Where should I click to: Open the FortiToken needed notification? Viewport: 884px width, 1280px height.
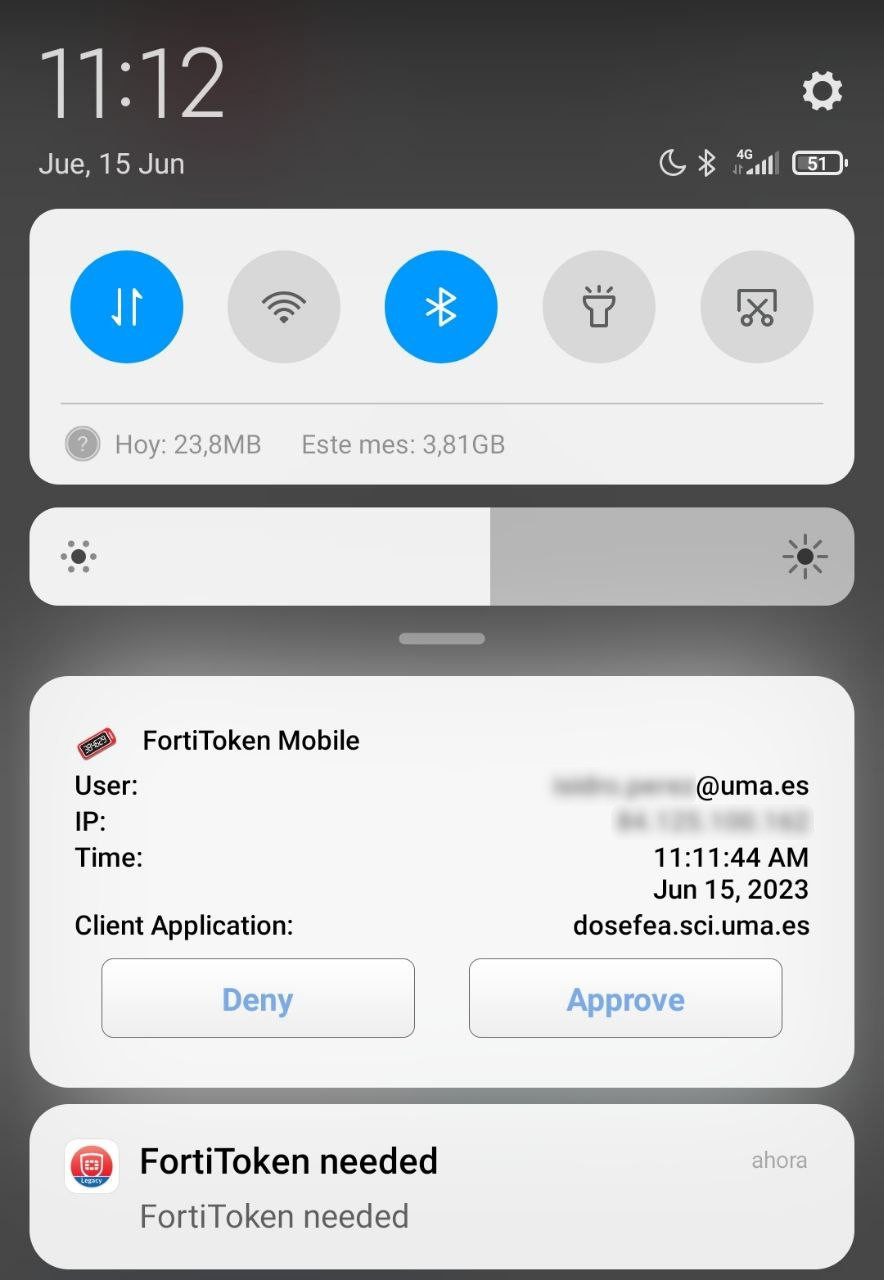pos(440,1187)
